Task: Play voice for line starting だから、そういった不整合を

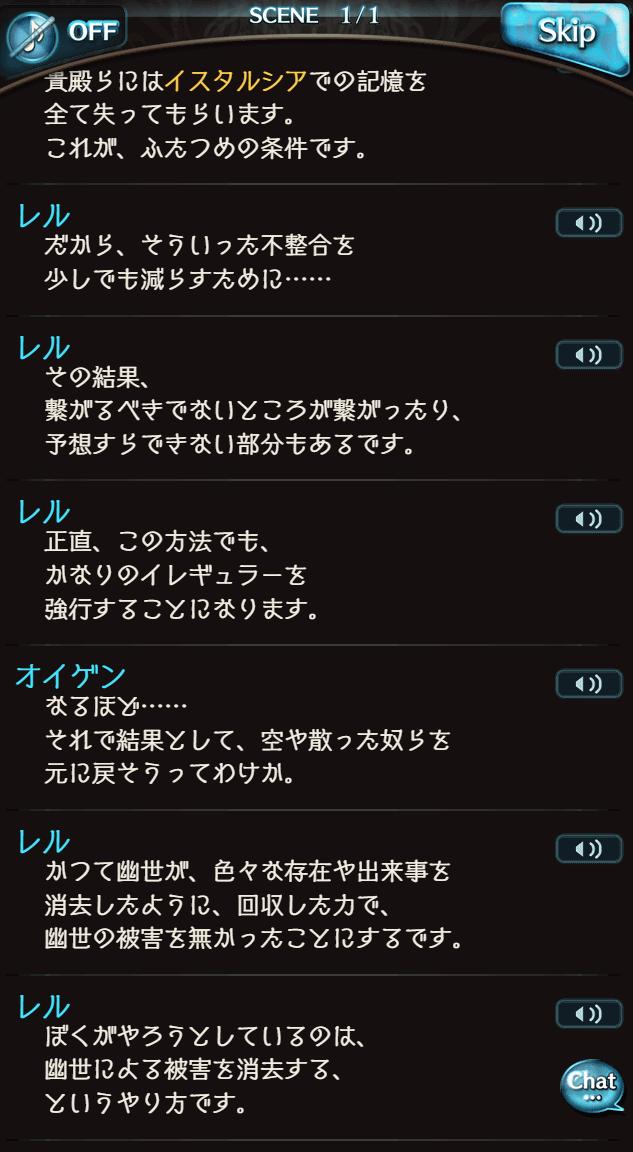Action: (588, 222)
